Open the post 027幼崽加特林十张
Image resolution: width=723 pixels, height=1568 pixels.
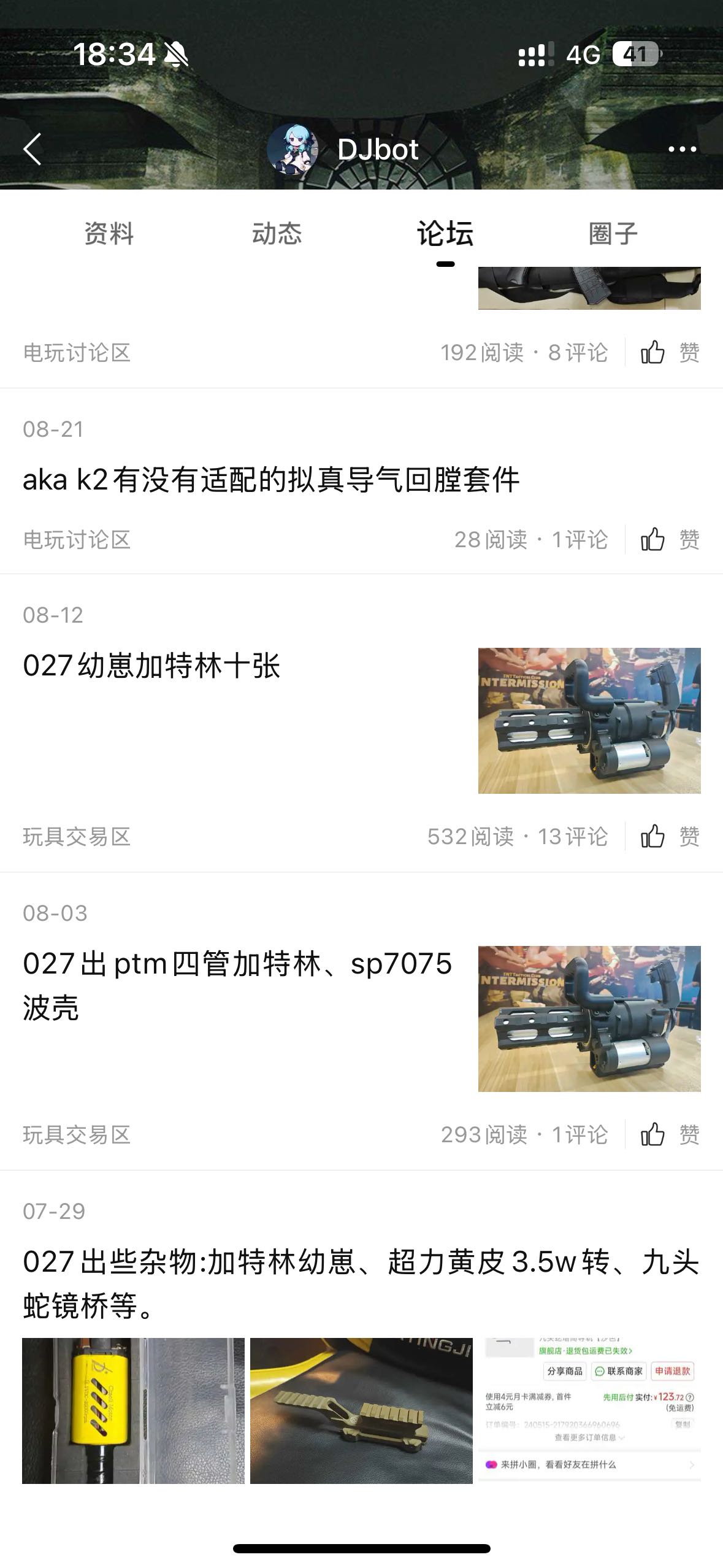point(152,666)
